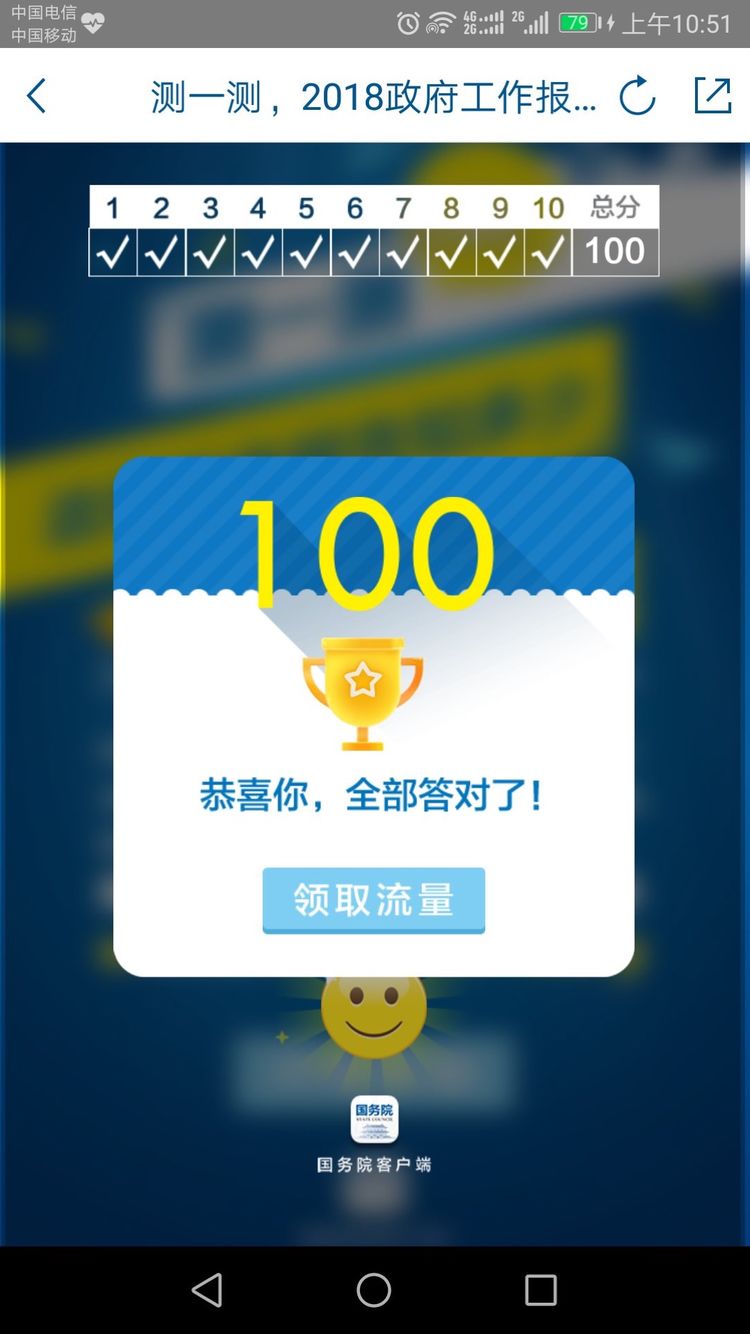Viewport: 750px width, 1334px height.
Task: Open the recent apps overview
Action: tap(540, 1290)
